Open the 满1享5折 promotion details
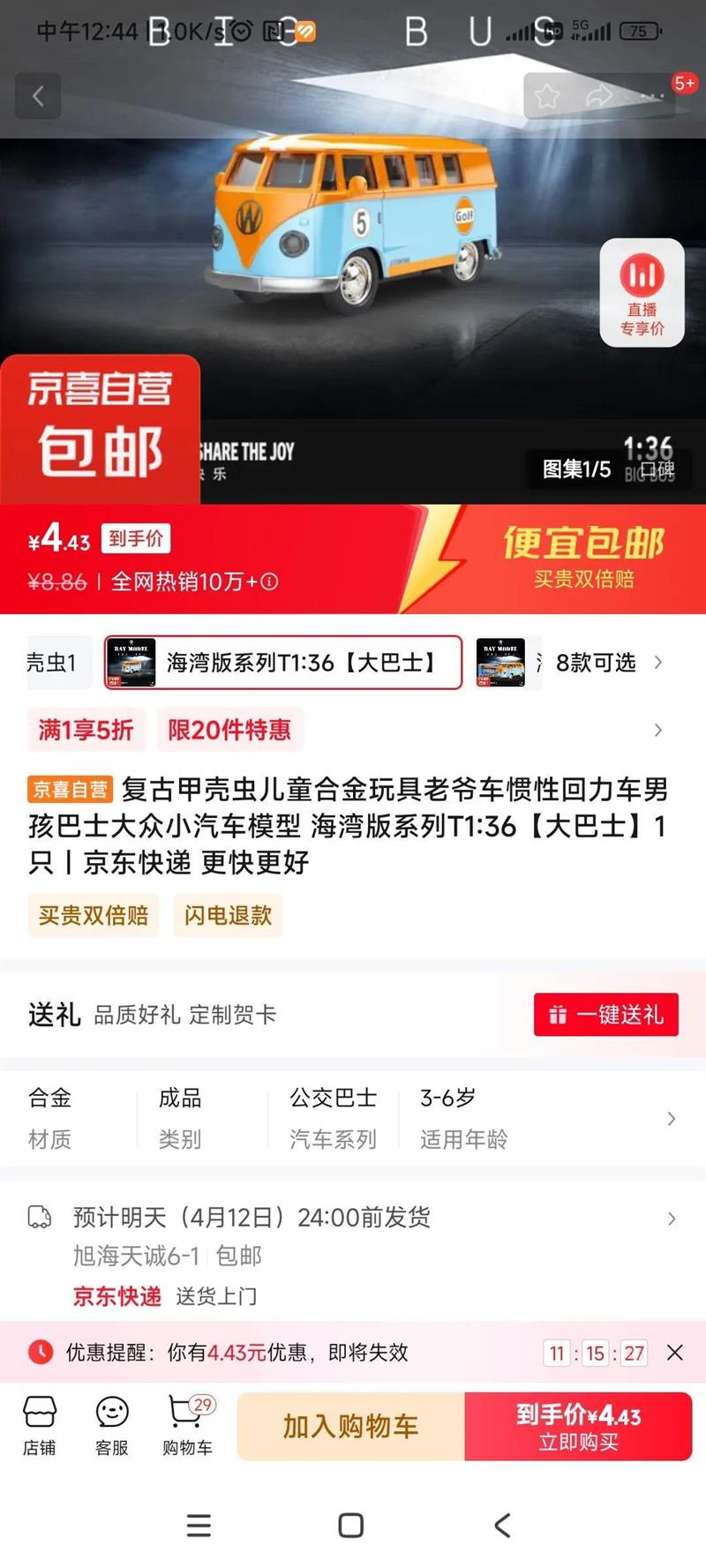This screenshot has height=1568, width=706. point(86,730)
